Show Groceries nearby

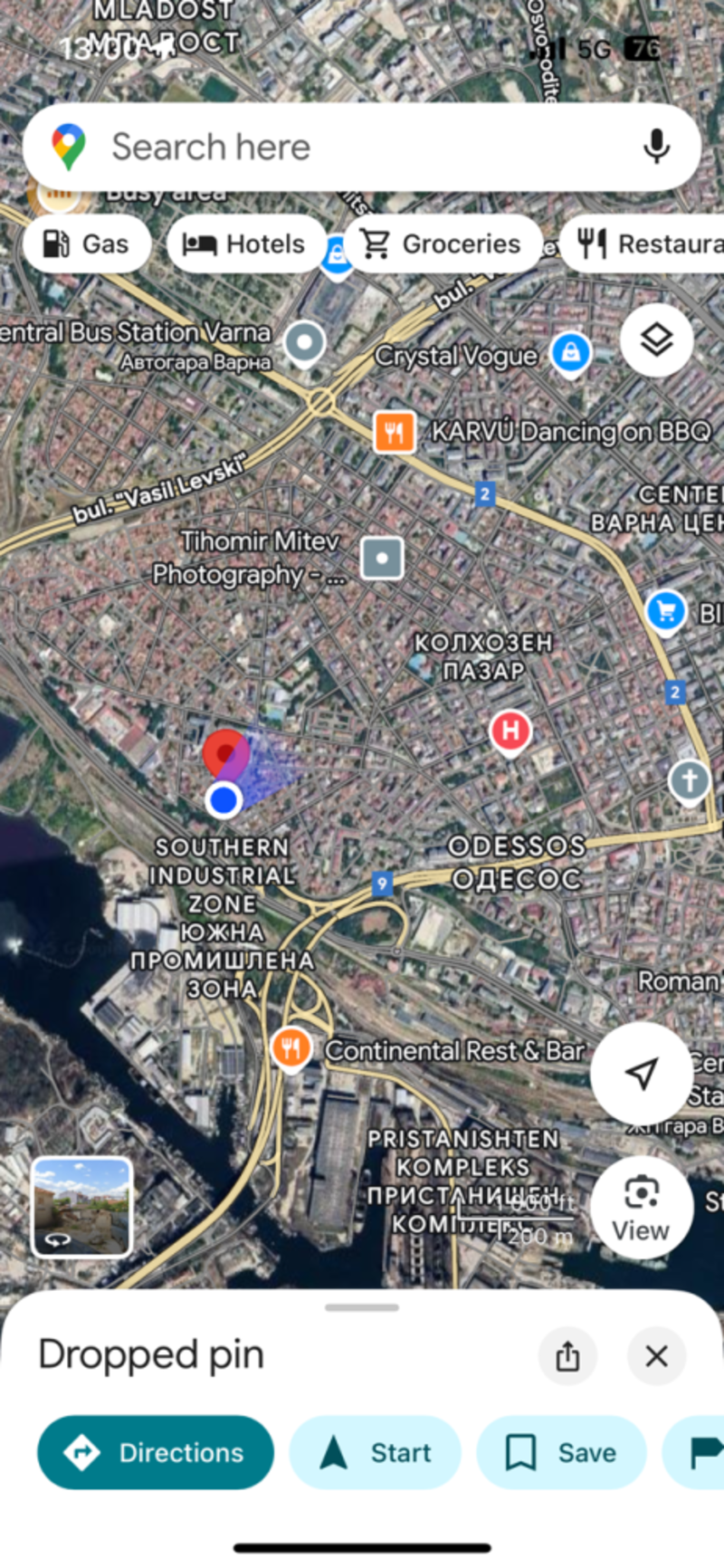pyautogui.click(x=442, y=244)
